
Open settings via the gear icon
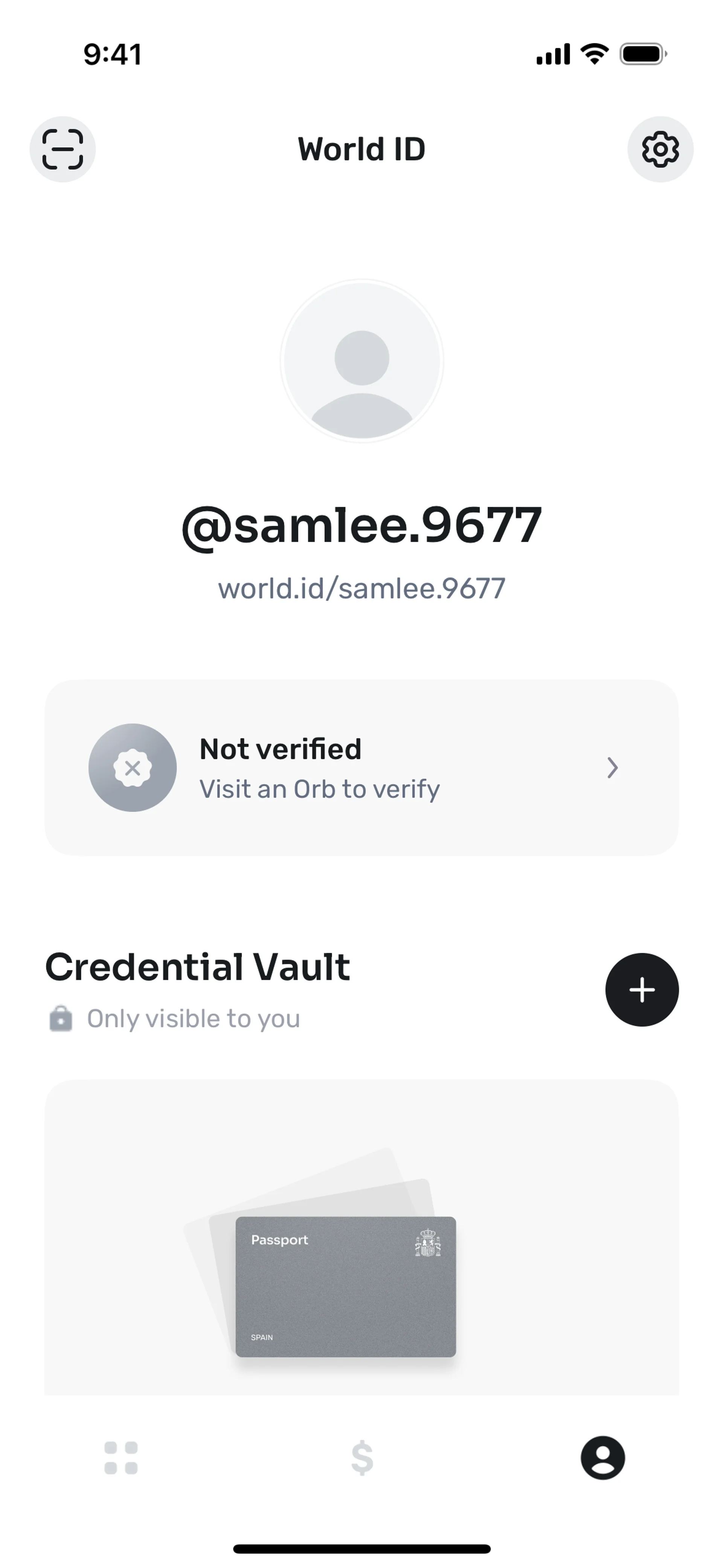tap(660, 149)
